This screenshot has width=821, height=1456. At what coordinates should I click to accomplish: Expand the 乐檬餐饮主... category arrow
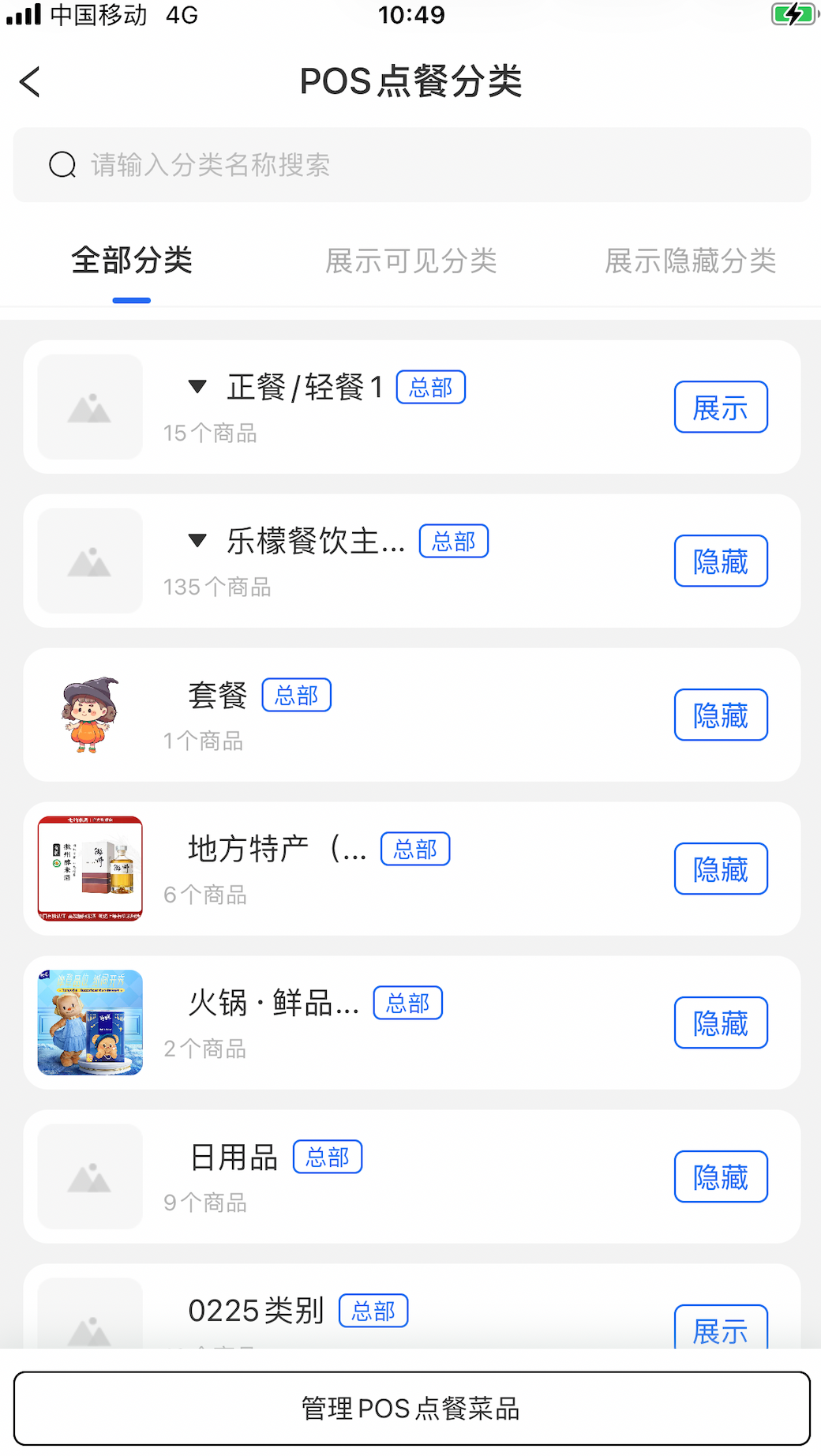coord(197,541)
